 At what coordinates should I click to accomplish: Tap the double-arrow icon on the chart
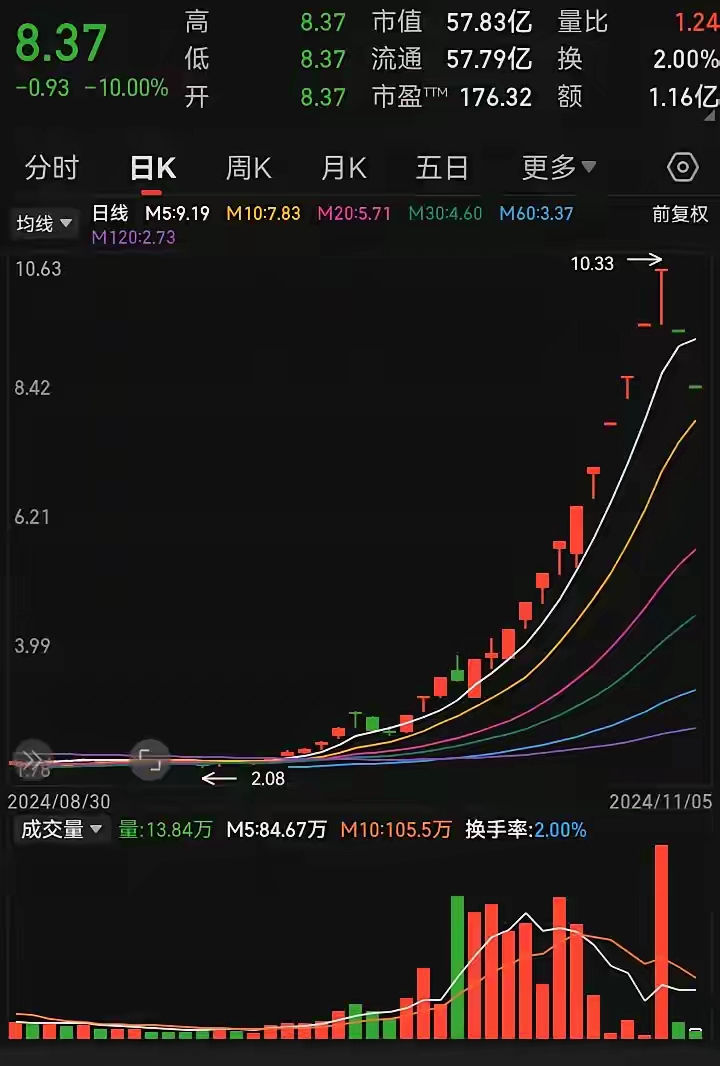pos(34,759)
